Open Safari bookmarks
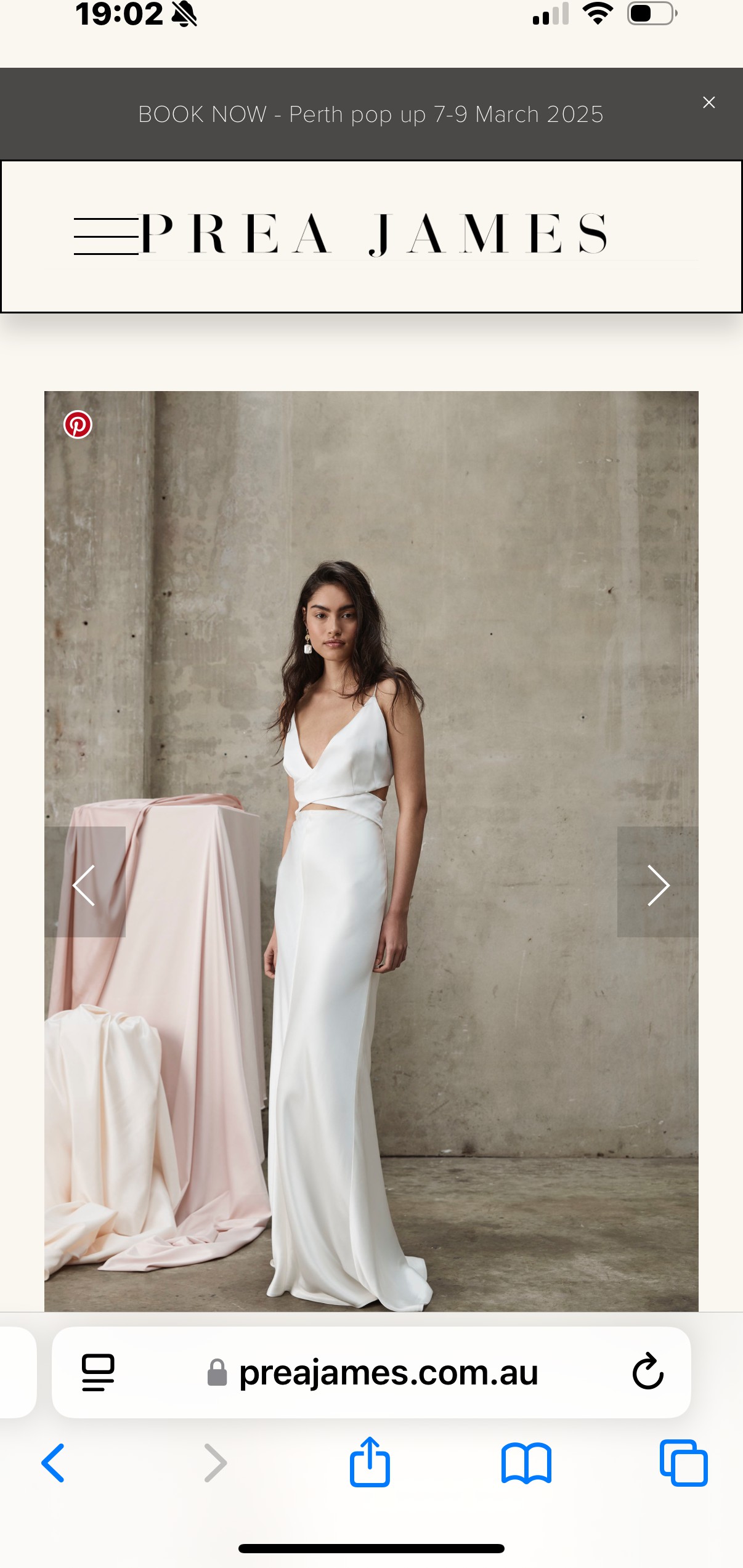This screenshot has width=743, height=1568. 526,1463
